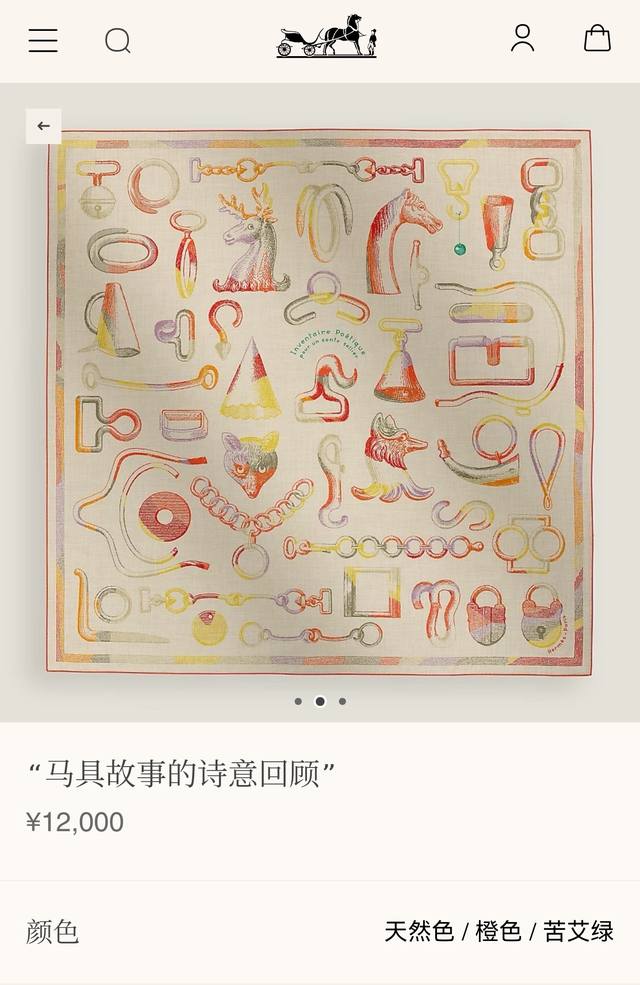Open the account profile icon
This screenshot has height=985, width=640.
[x=522, y=39]
